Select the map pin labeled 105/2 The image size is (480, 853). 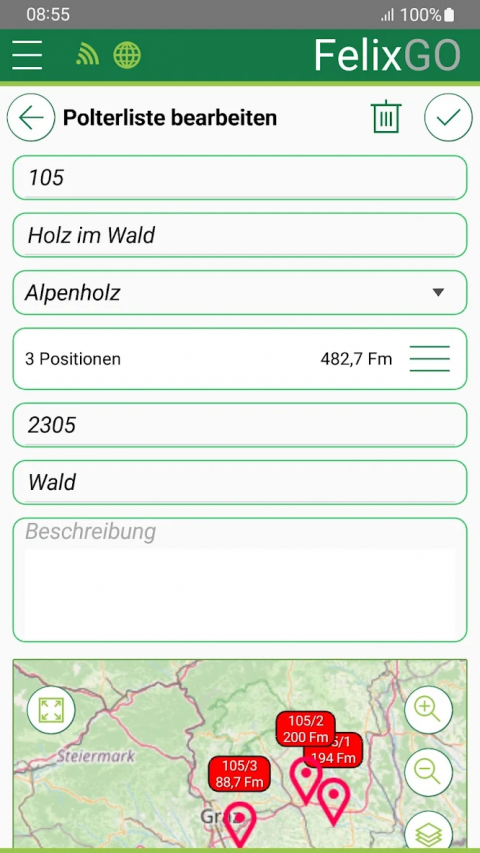point(306,780)
